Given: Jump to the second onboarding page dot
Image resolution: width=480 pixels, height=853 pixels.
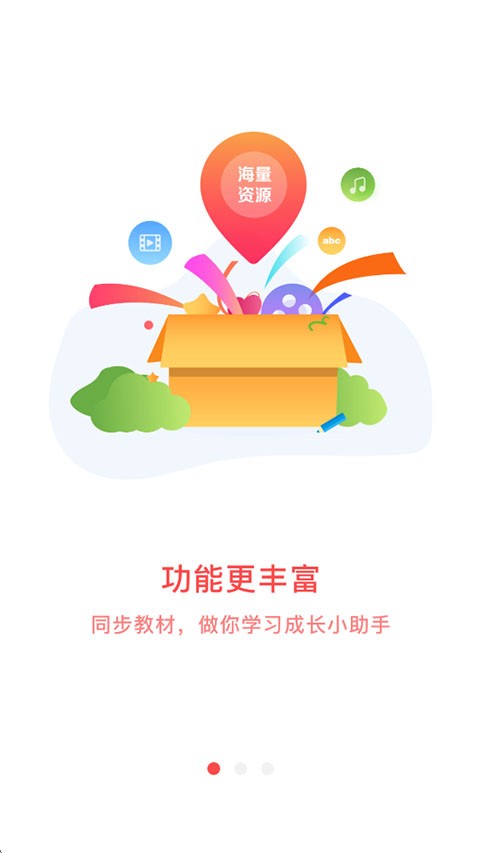Looking at the screenshot, I should (x=241, y=768).
